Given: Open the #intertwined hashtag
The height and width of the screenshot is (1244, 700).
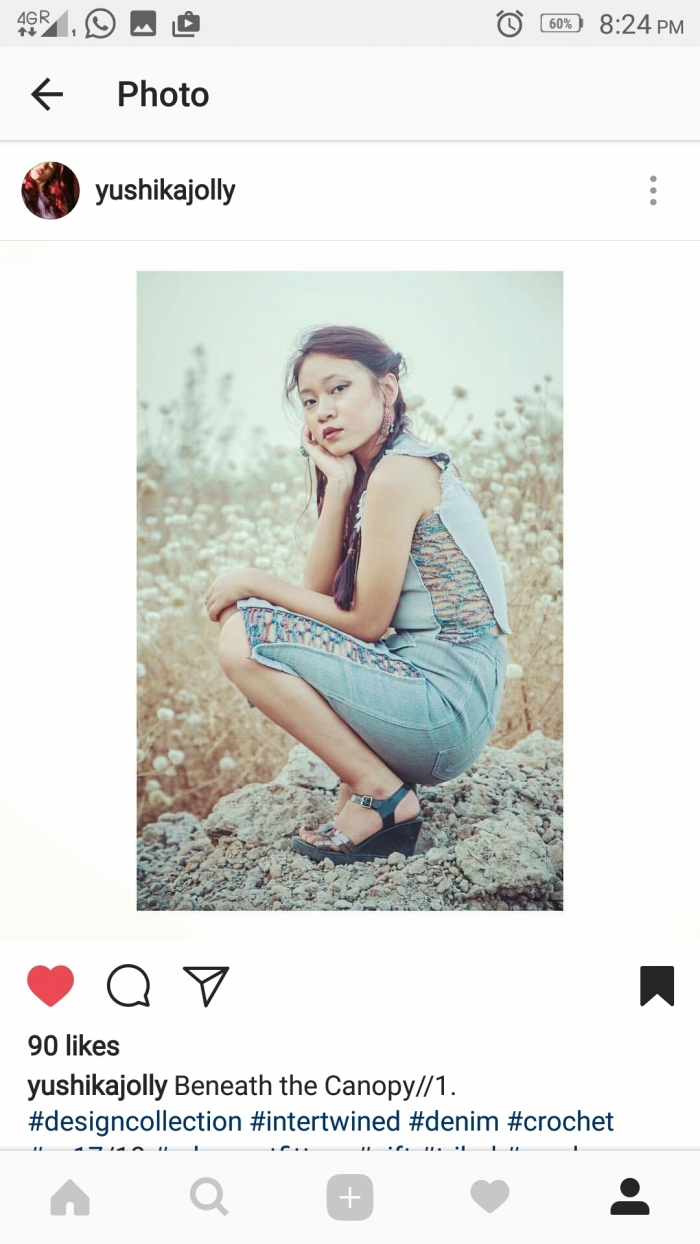Looking at the screenshot, I should pyautogui.click(x=325, y=1121).
